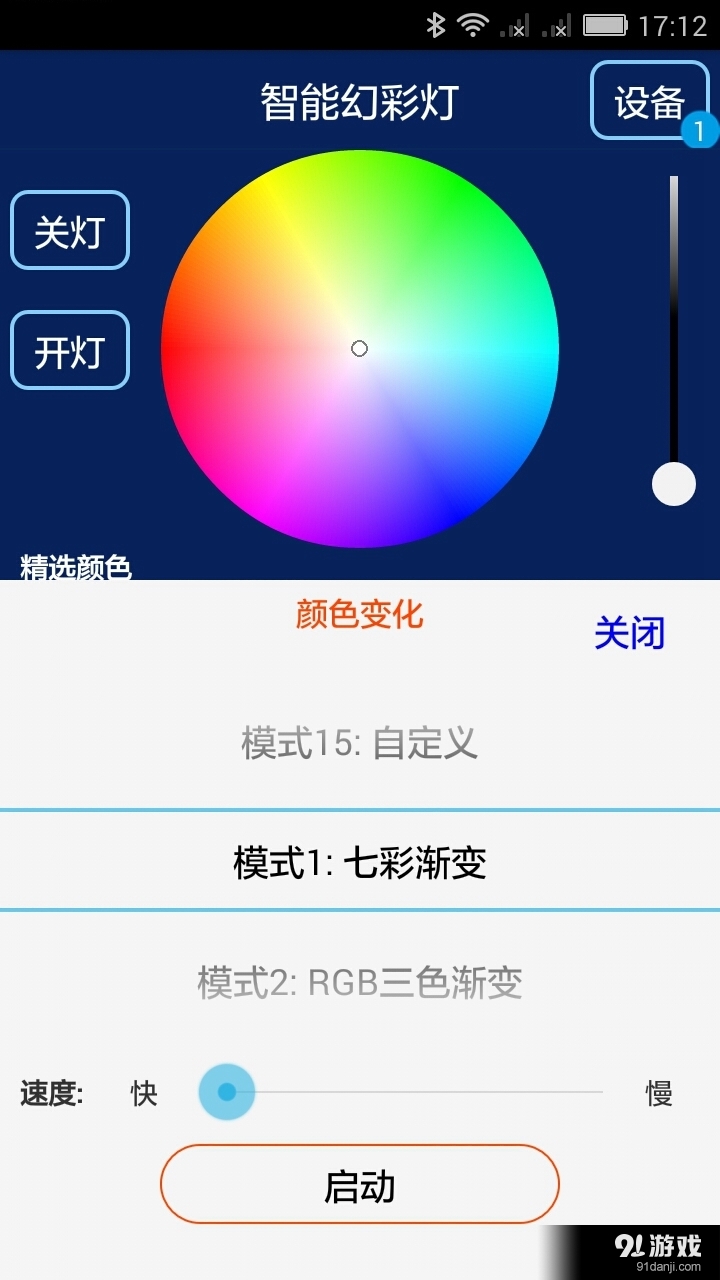Turn the light off with 关灯
720x1280 pixels.
(x=69, y=230)
